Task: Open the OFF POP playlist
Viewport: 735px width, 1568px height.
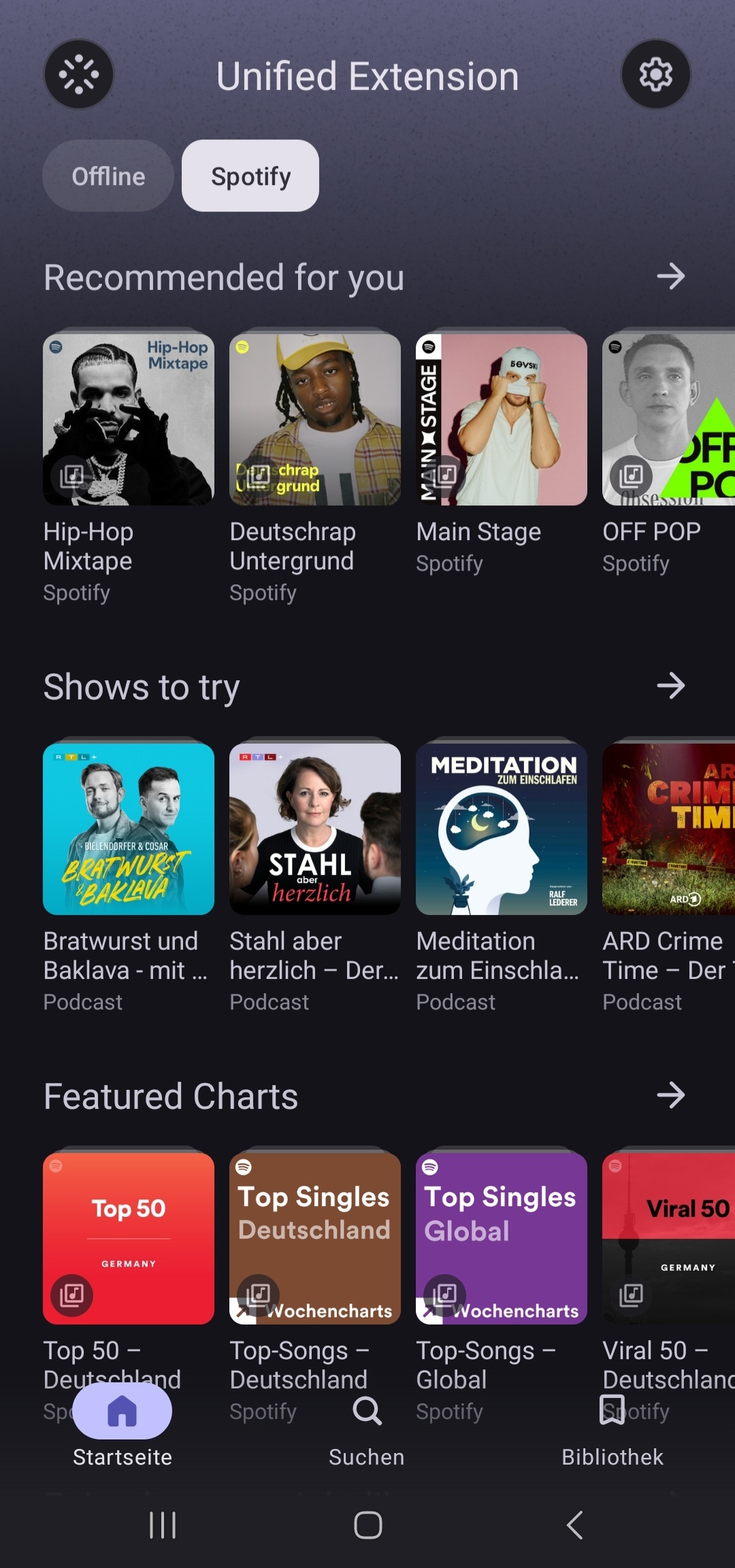Action: [668, 420]
